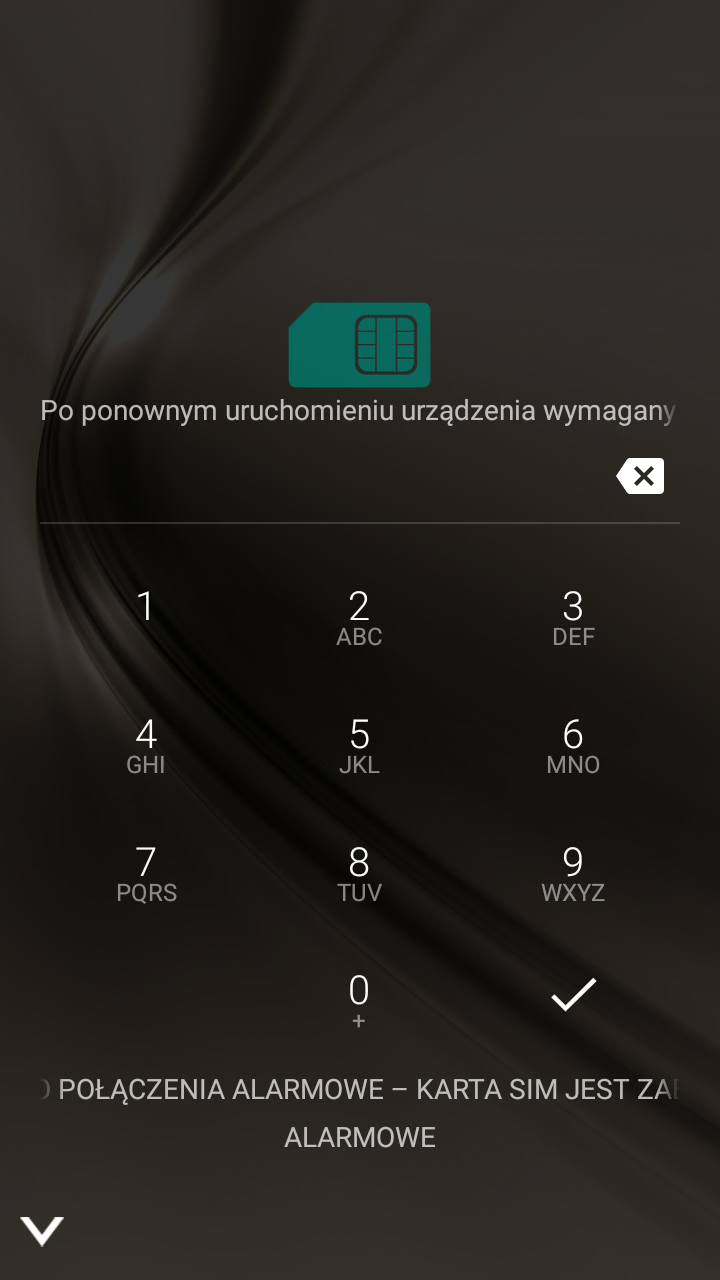The image size is (720, 1280).
Task: Enter digit 3 DEF
Action: pos(573,619)
